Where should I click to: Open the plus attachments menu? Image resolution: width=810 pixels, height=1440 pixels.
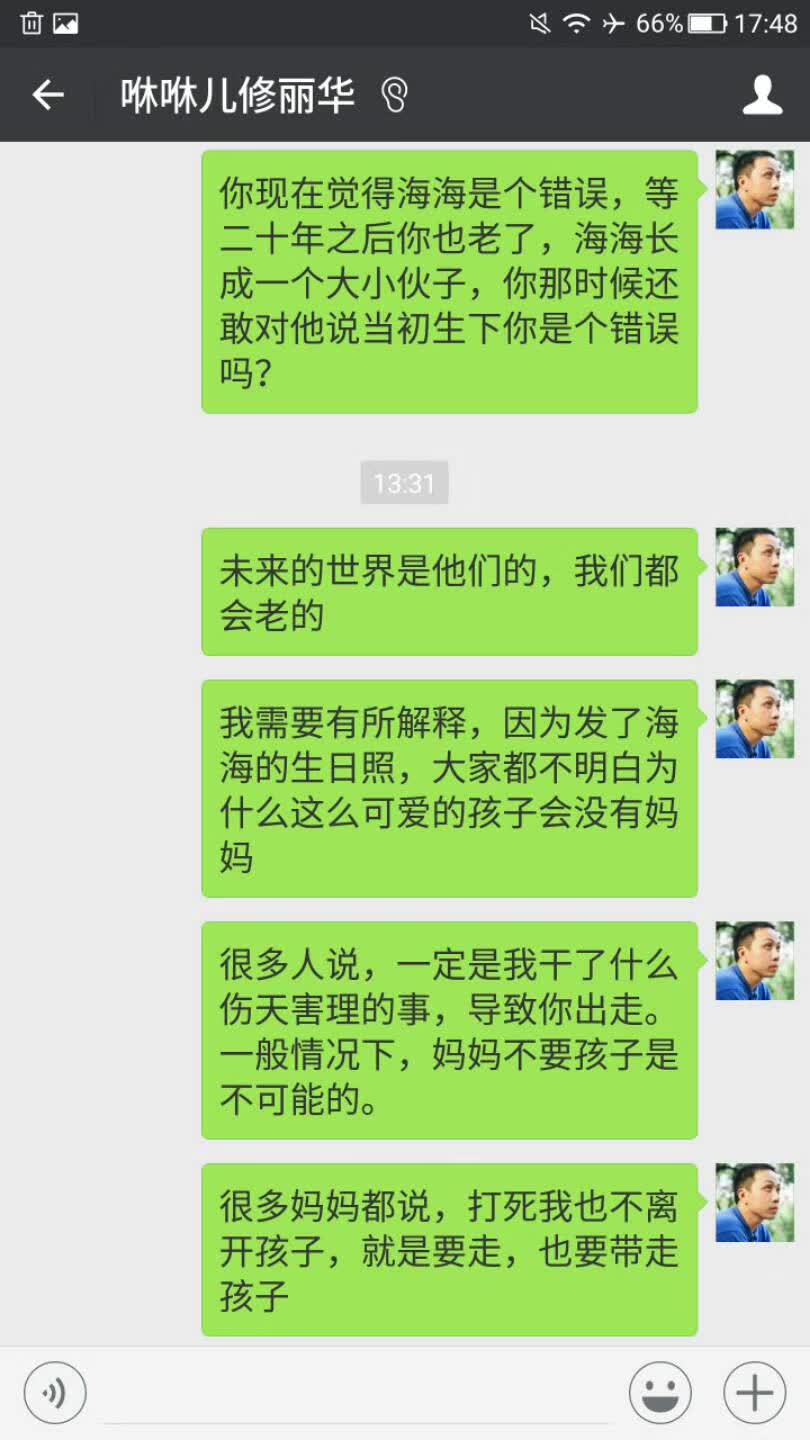(x=754, y=1392)
